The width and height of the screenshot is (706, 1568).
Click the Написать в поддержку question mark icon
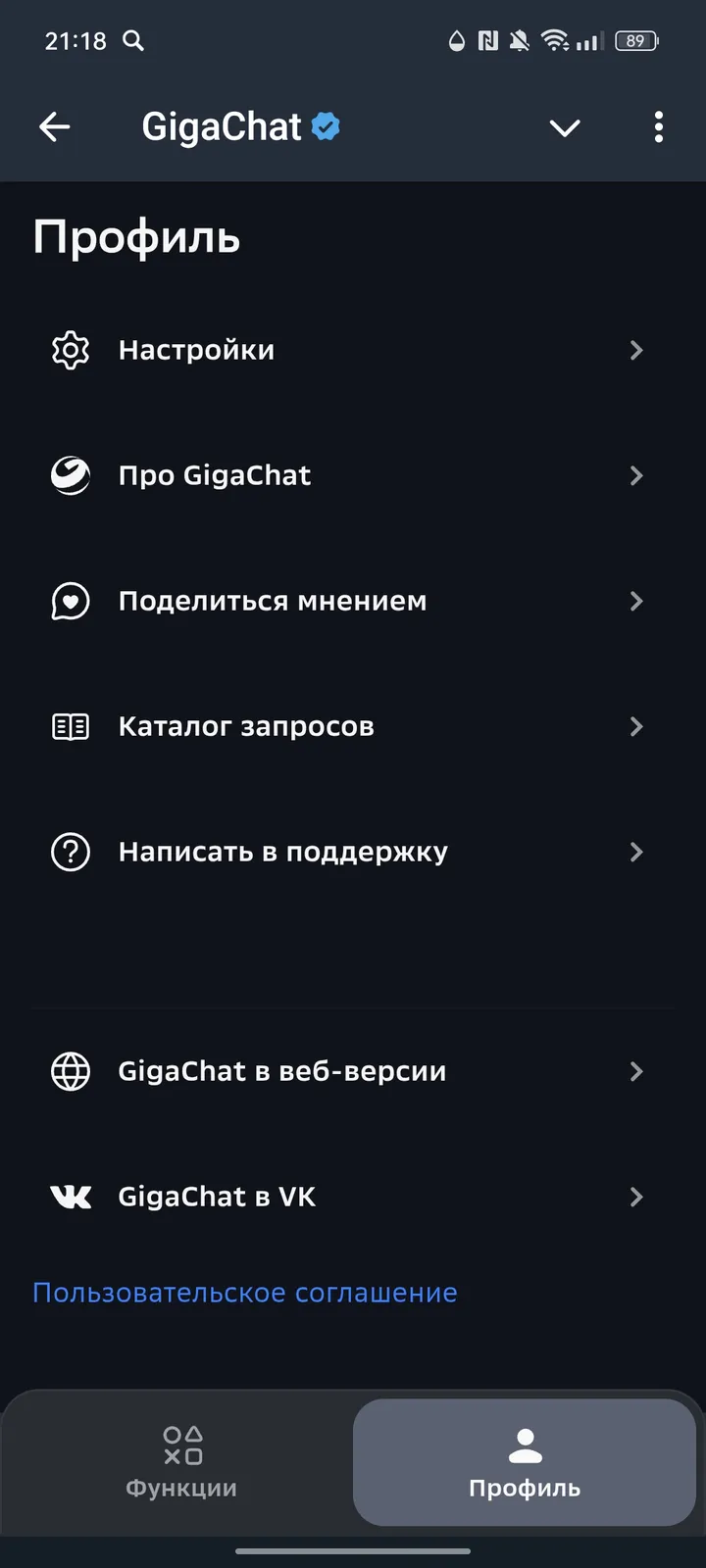coord(70,852)
